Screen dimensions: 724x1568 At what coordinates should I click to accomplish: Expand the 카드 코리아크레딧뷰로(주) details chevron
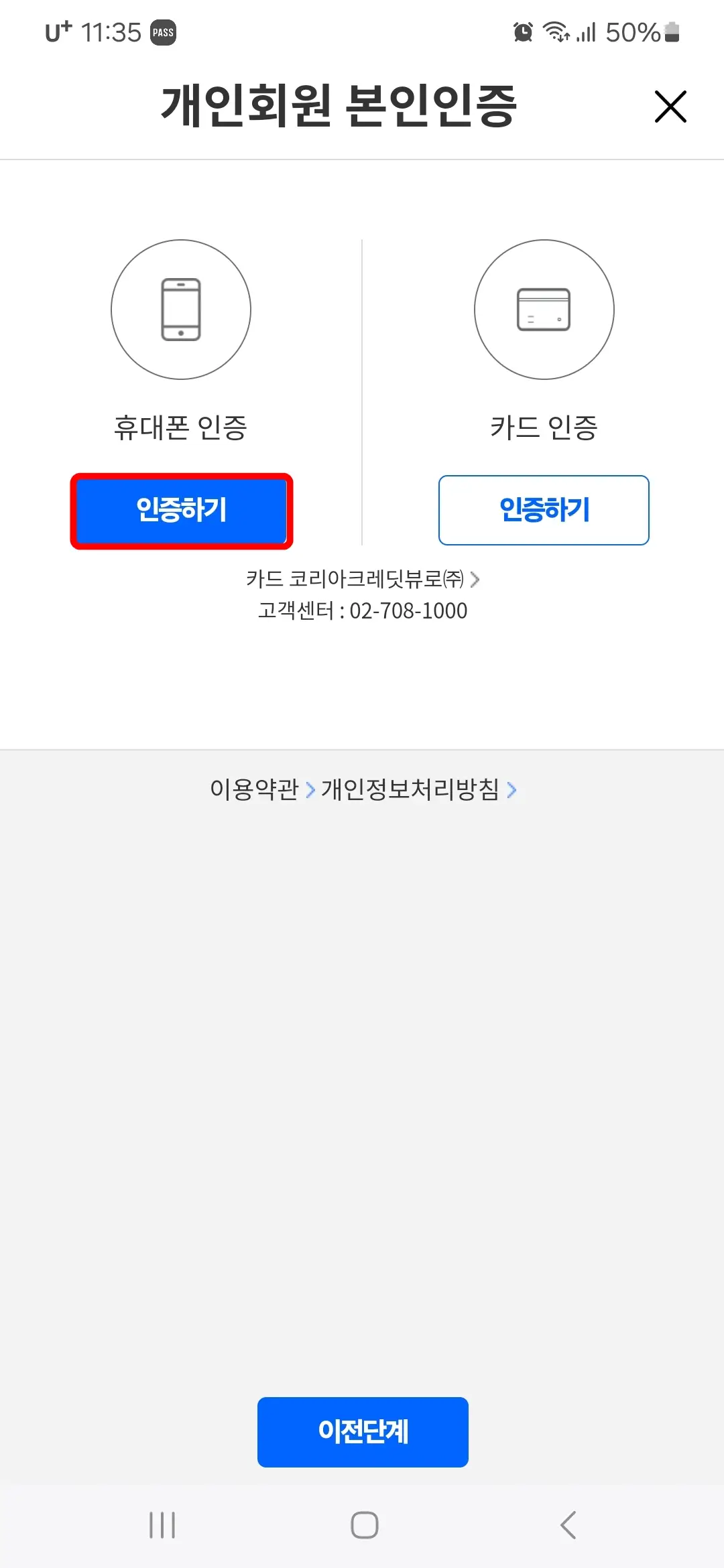coord(477,580)
